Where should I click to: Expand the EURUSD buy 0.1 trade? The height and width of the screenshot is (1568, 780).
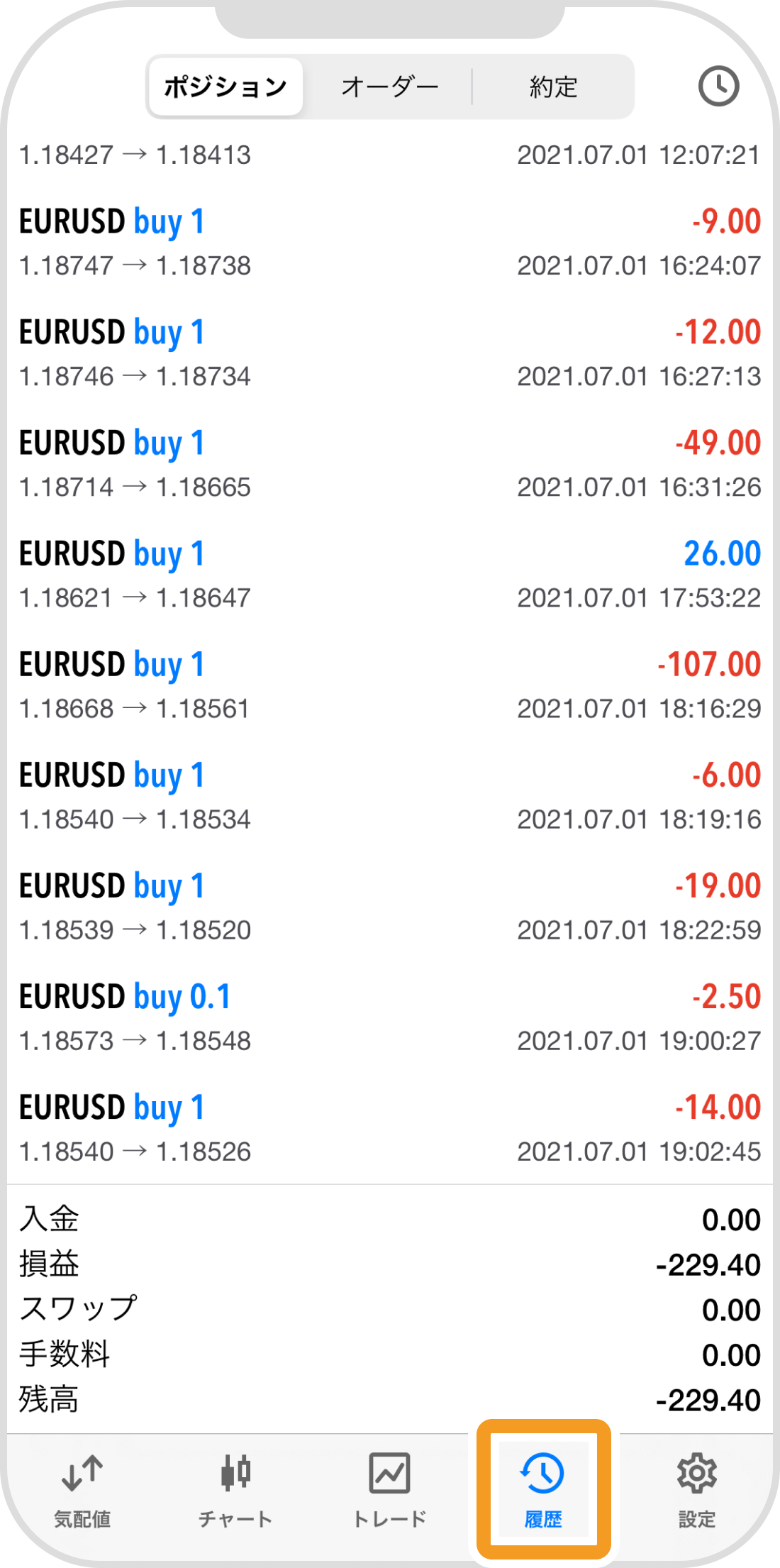389,1017
